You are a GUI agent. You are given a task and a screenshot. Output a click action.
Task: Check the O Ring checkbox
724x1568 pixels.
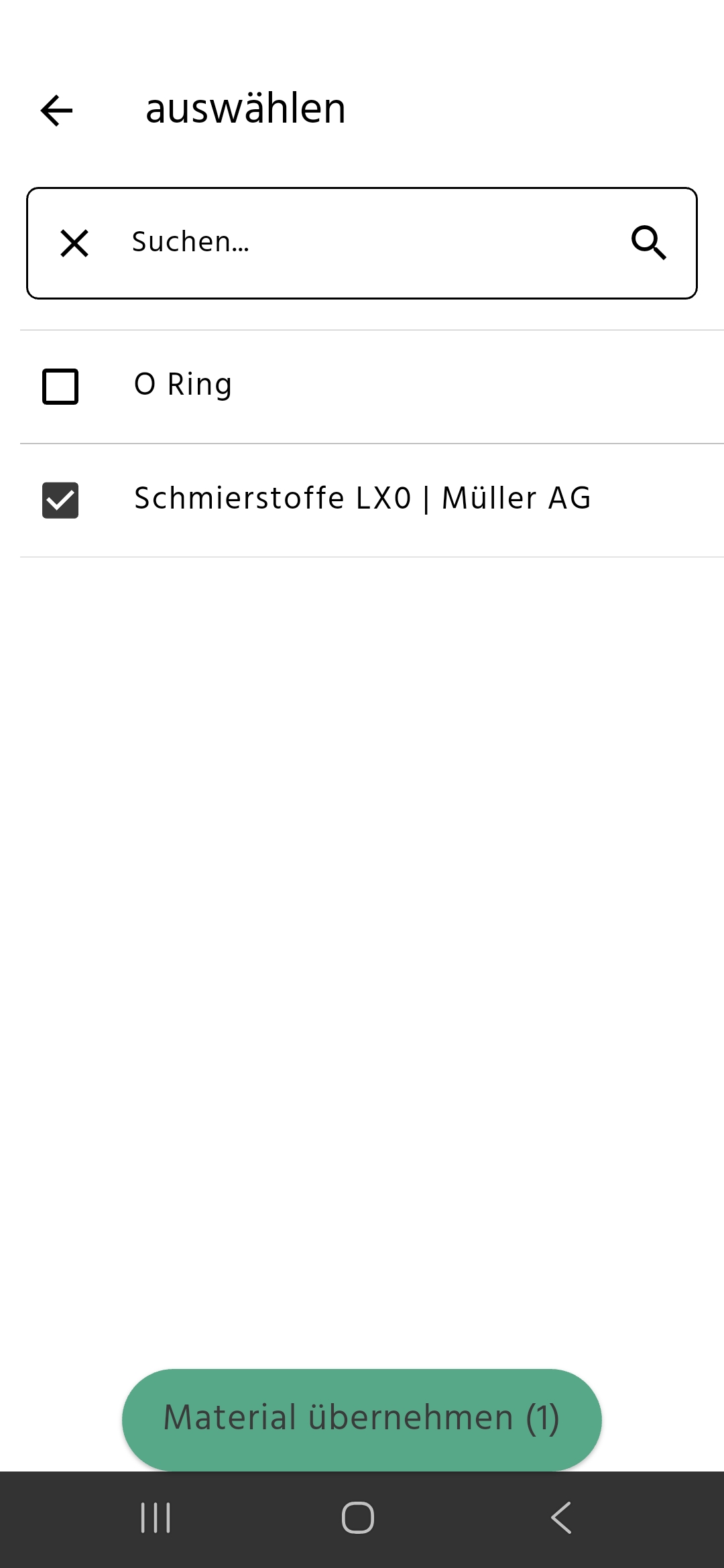[x=60, y=387]
